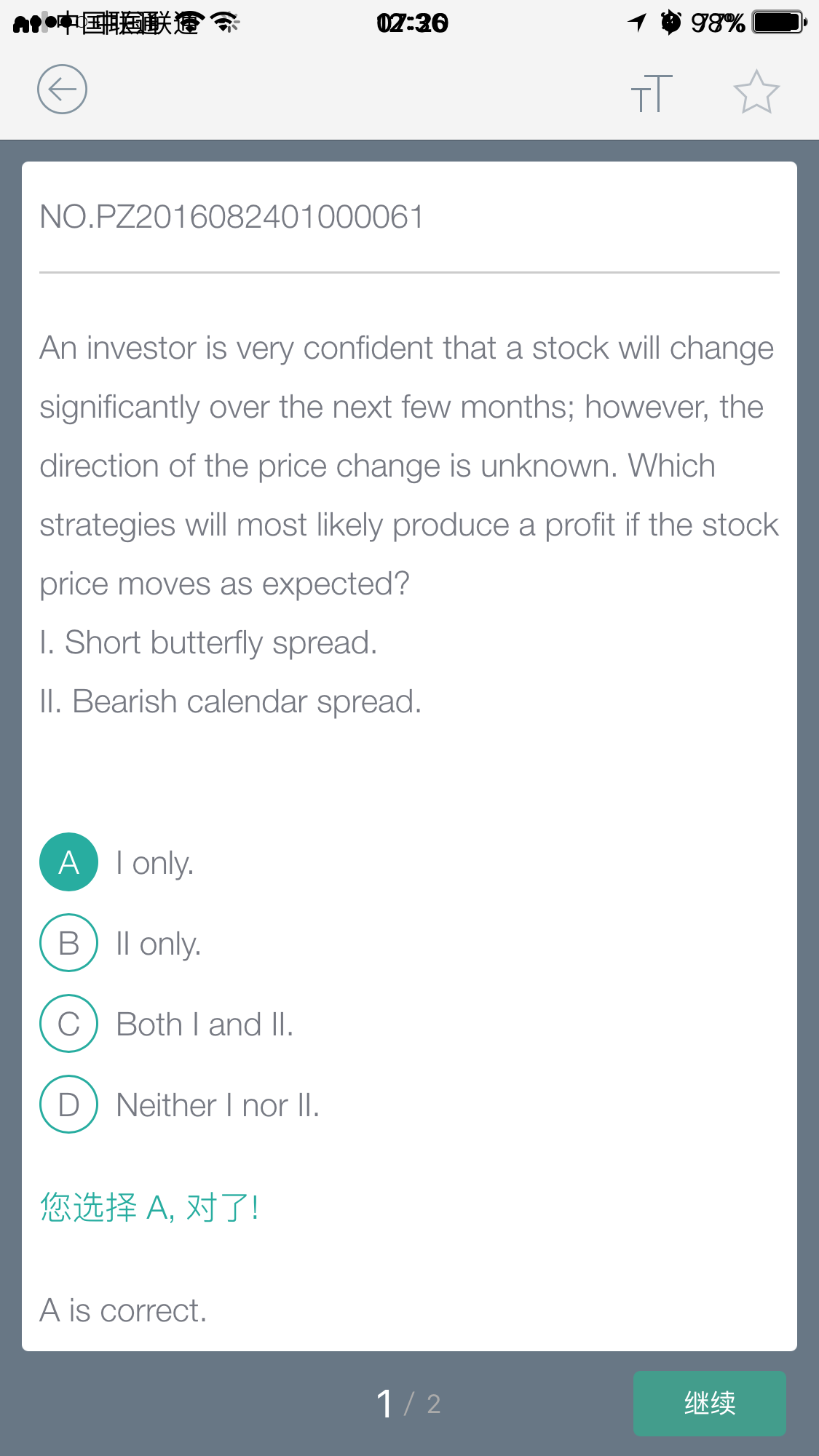Go back using the arrow icon
The image size is (819, 1456).
click(x=62, y=89)
